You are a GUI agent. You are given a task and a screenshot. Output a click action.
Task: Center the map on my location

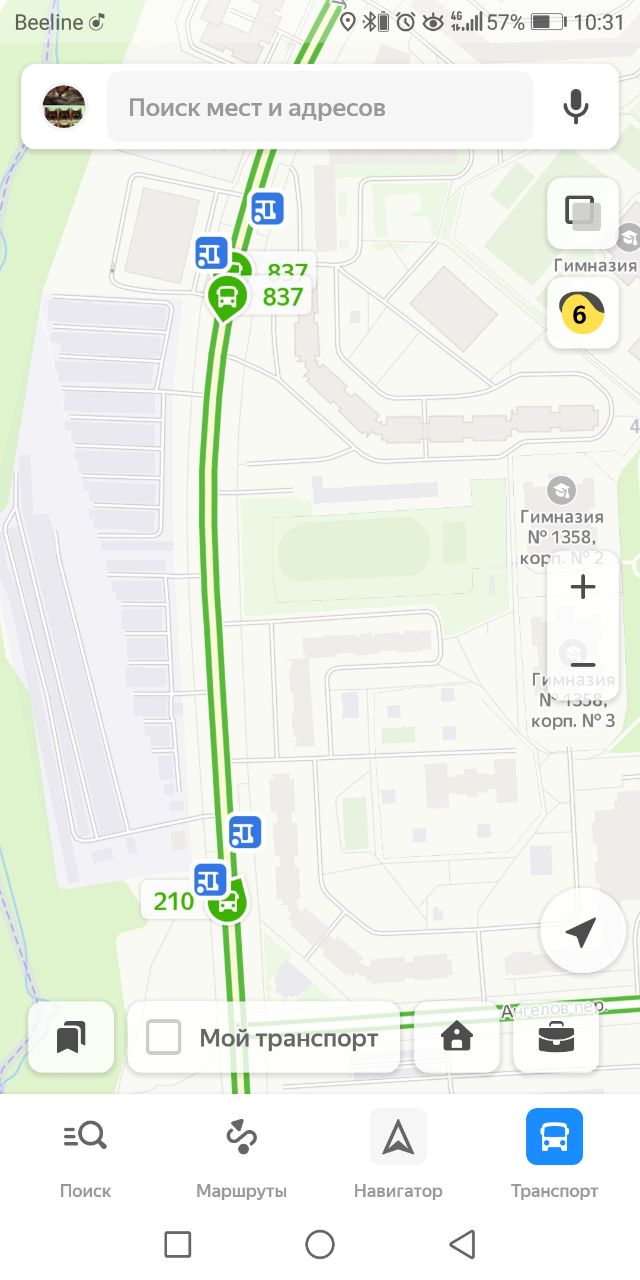pyautogui.click(x=582, y=931)
